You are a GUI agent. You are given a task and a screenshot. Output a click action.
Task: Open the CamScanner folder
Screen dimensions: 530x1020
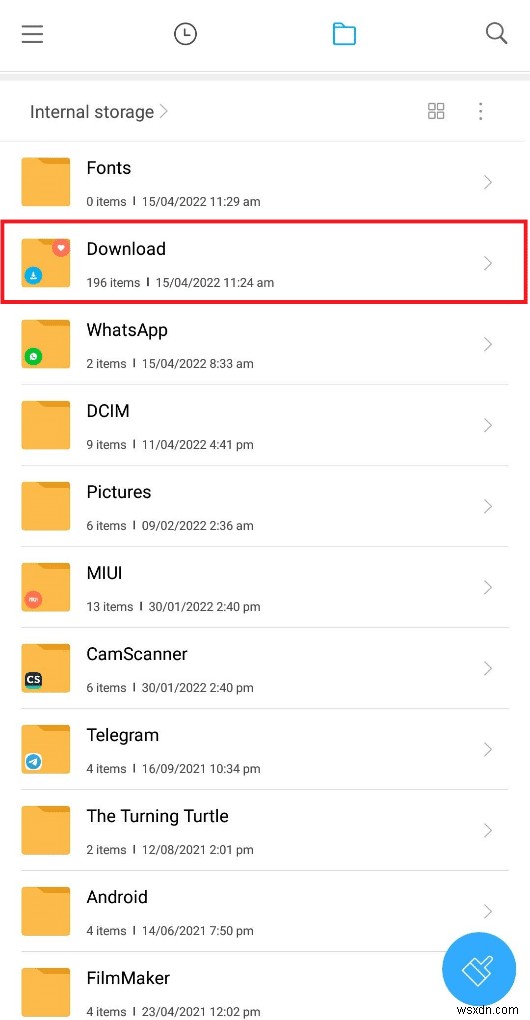(x=265, y=669)
